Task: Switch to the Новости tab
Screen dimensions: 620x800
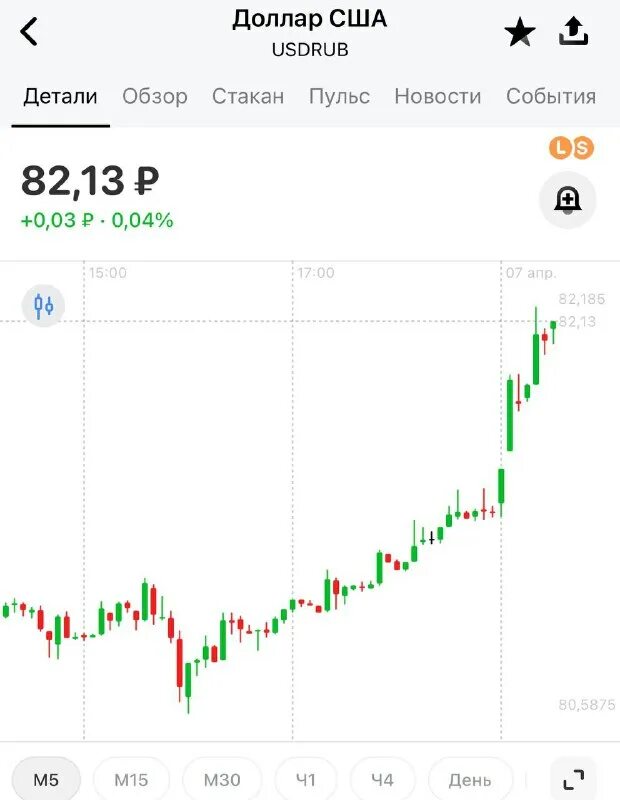Action: (437, 97)
